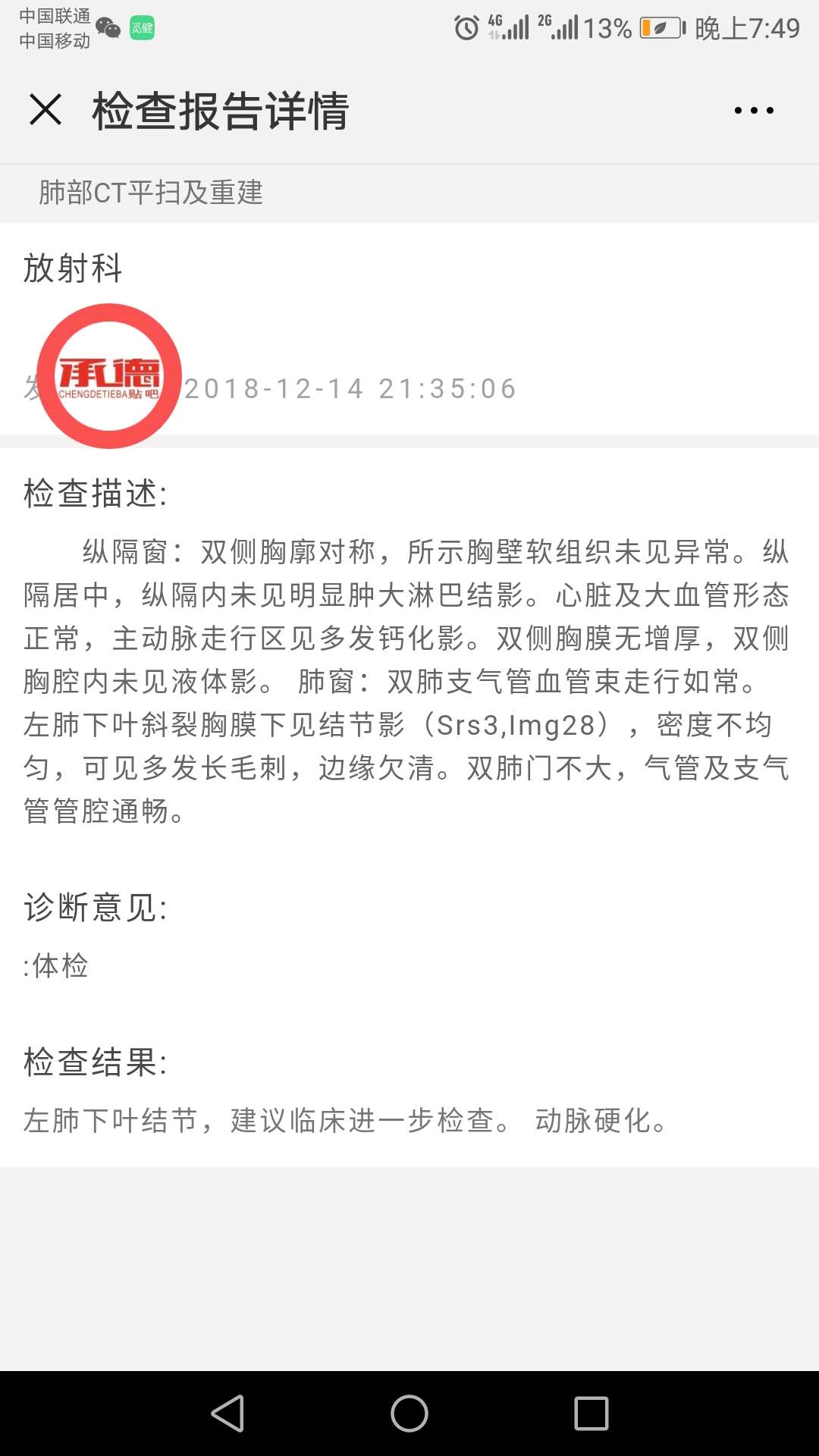Tap the red Chengde watermark stamp
This screenshot has height=1456, width=819.
110,373
